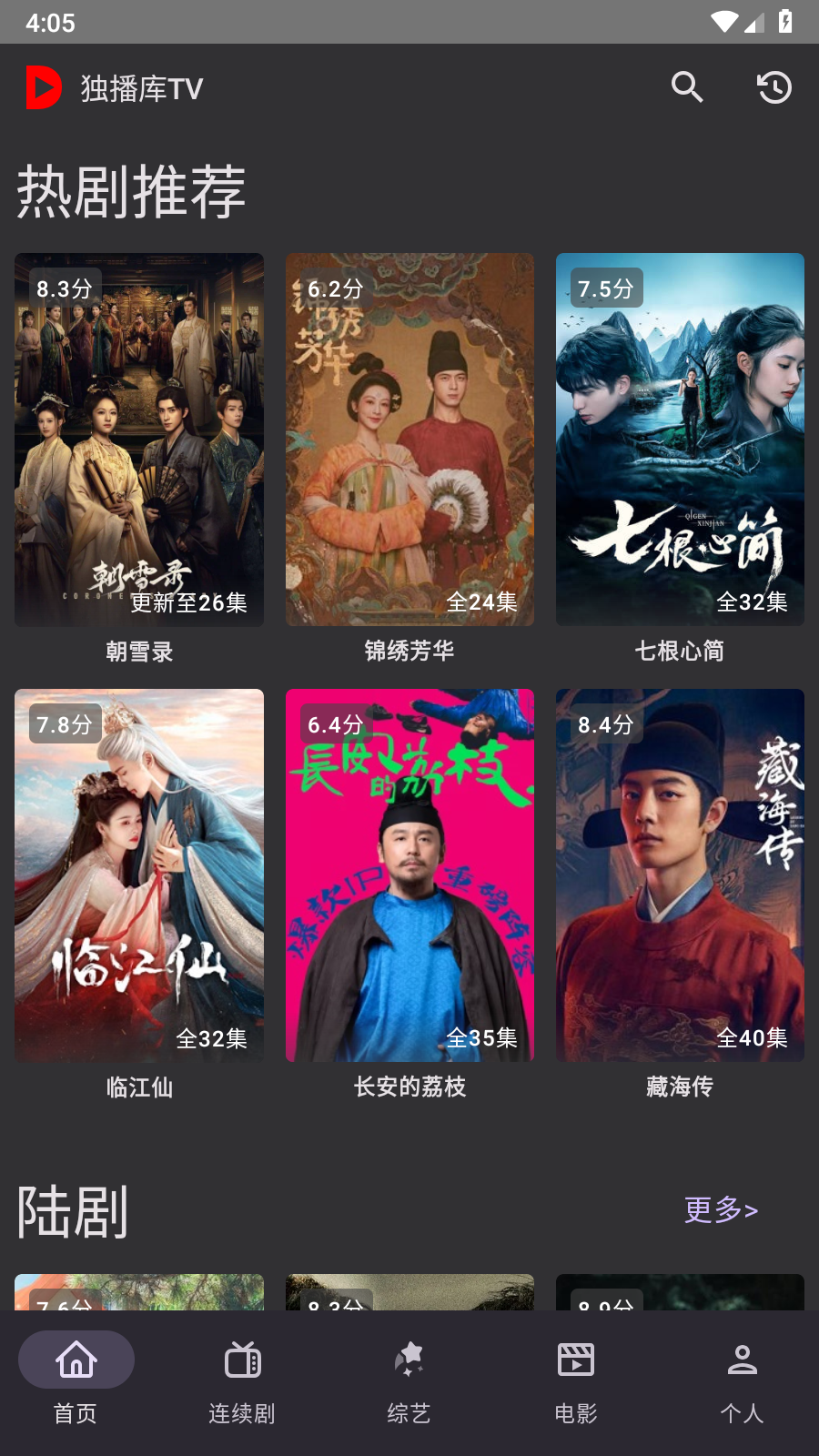Open the drama 七根心简
This screenshot has height=1456, width=819.
click(x=680, y=440)
